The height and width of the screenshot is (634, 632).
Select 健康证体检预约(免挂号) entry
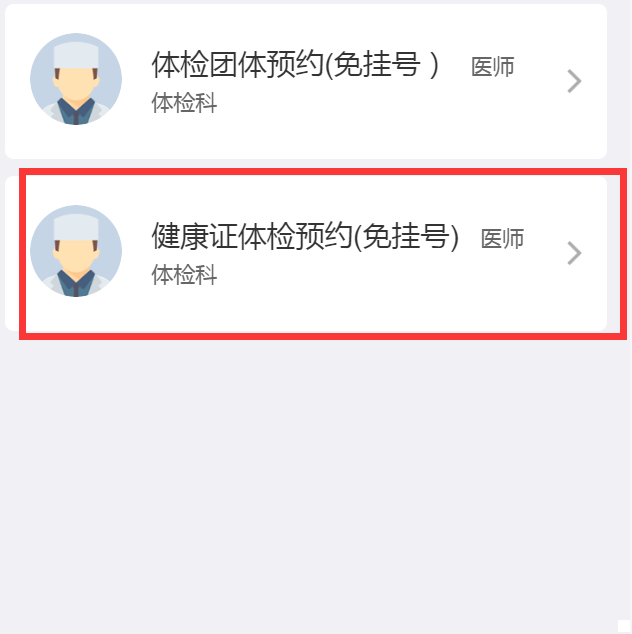[x=305, y=253]
